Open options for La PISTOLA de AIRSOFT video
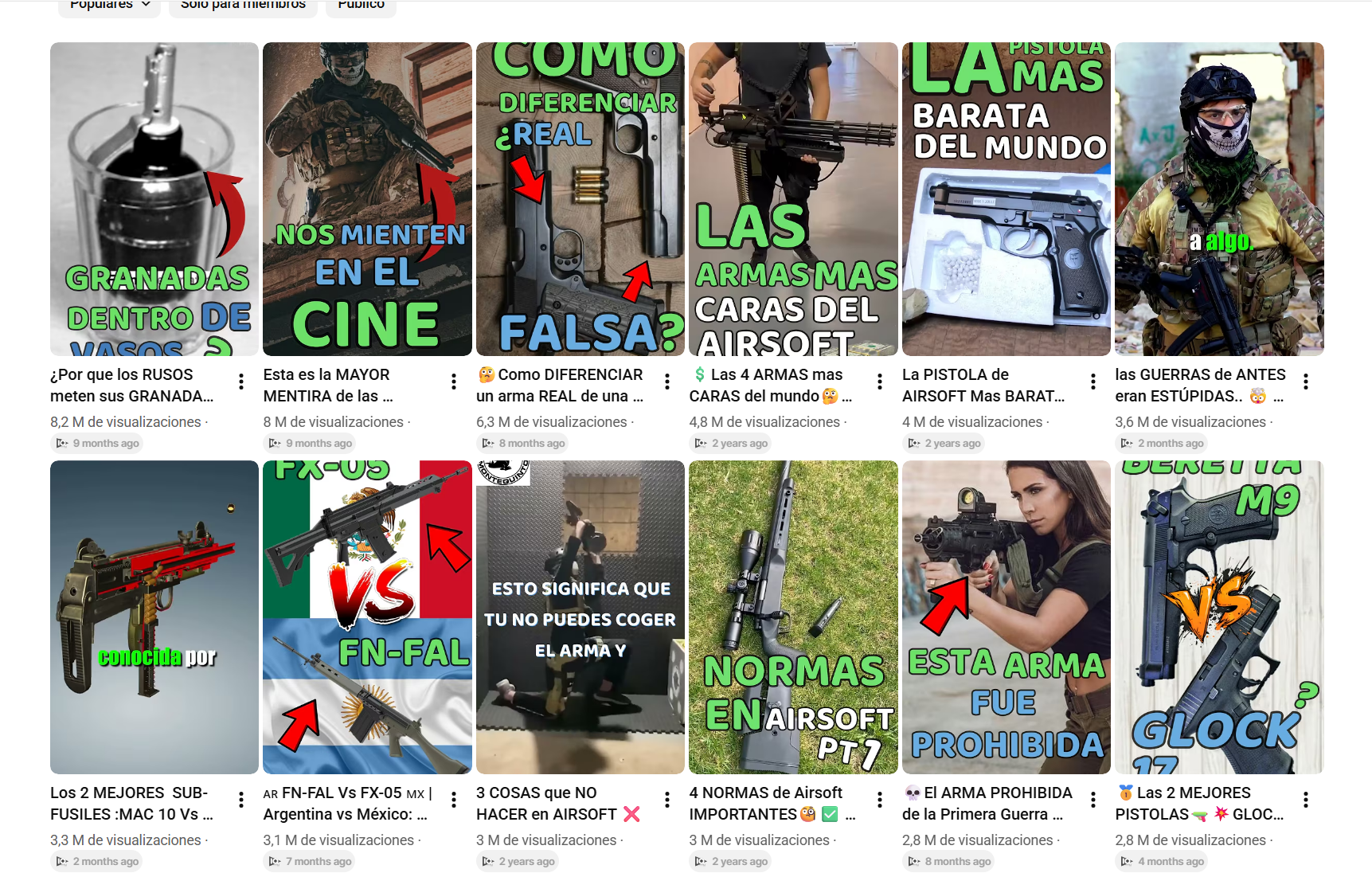The height and width of the screenshot is (873, 1372). [1093, 382]
